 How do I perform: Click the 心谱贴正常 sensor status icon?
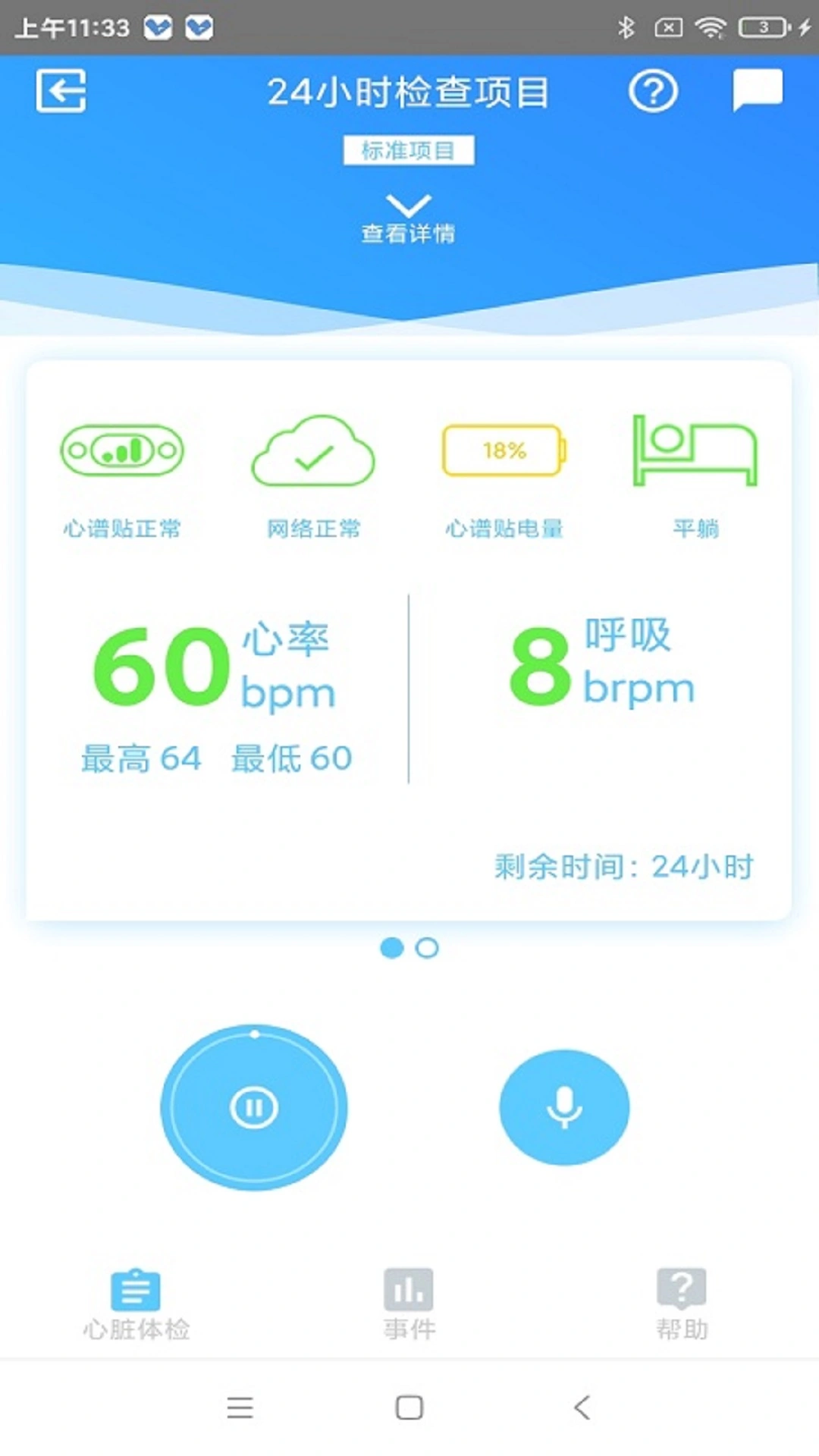[x=124, y=450]
